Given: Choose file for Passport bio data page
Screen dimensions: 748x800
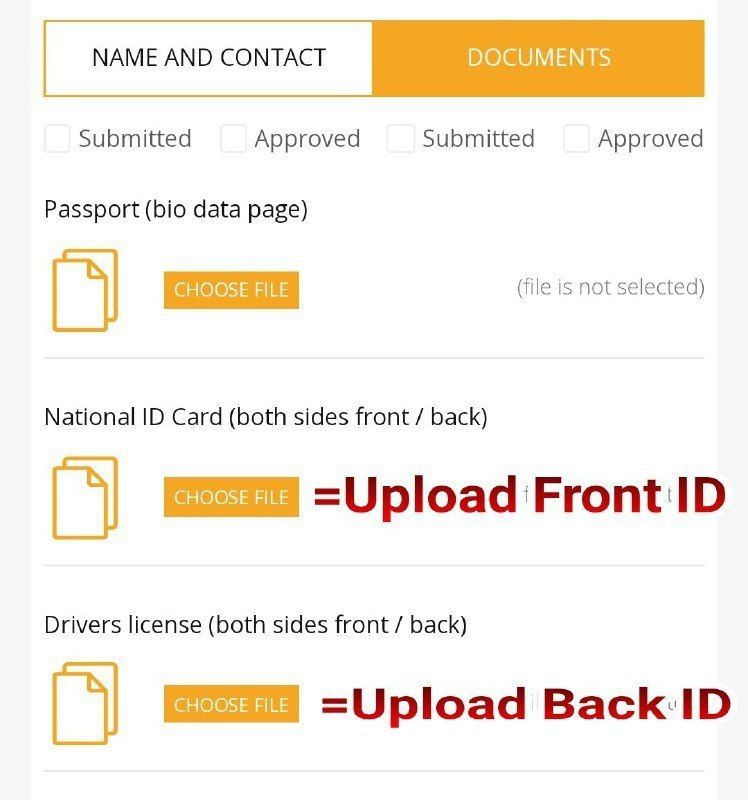Looking at the screenshot, I should pyautogui.click(x=231, y=290).
